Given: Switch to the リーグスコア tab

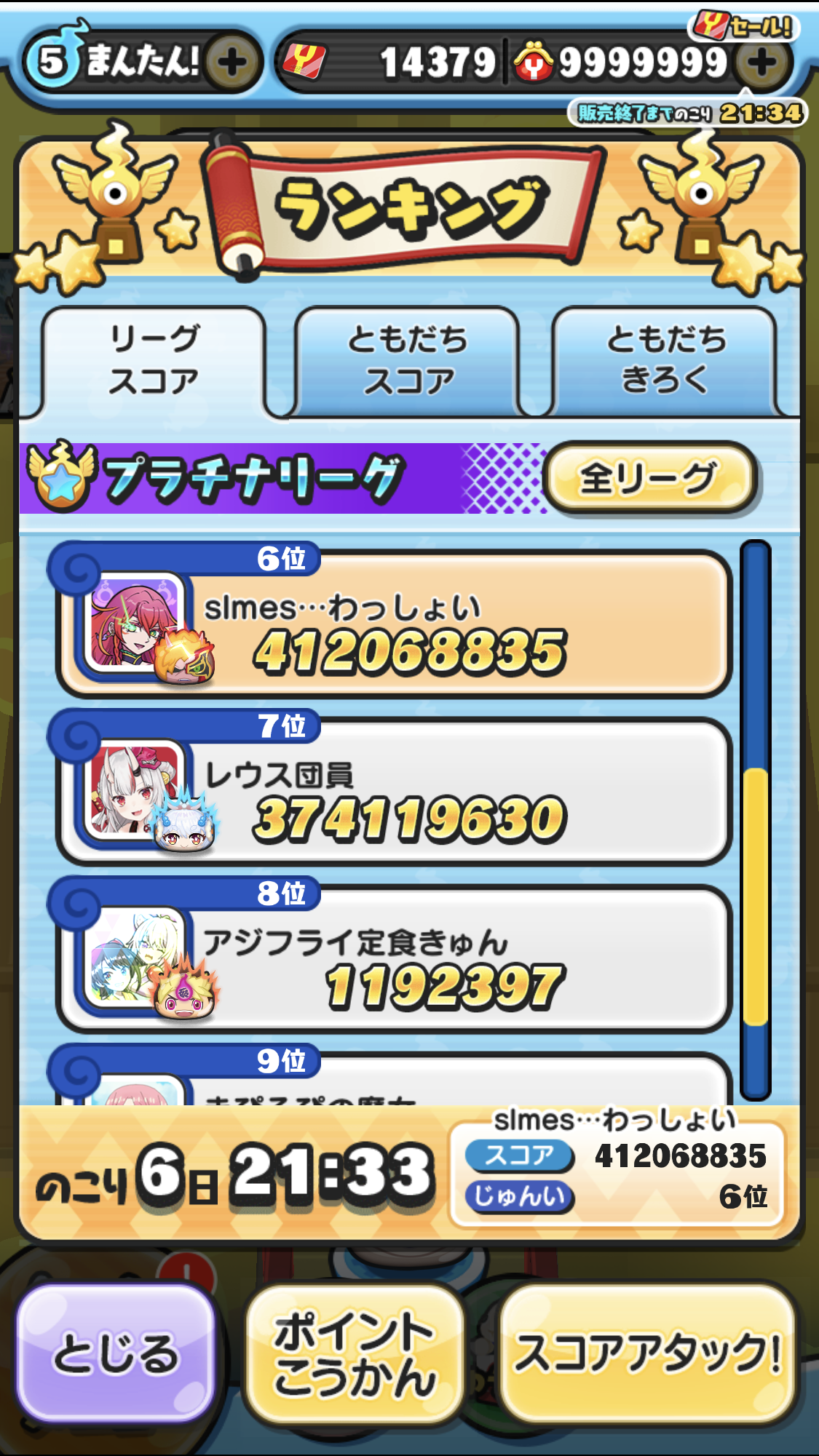Looking at the screenshot, I should (x=154, y=361).
